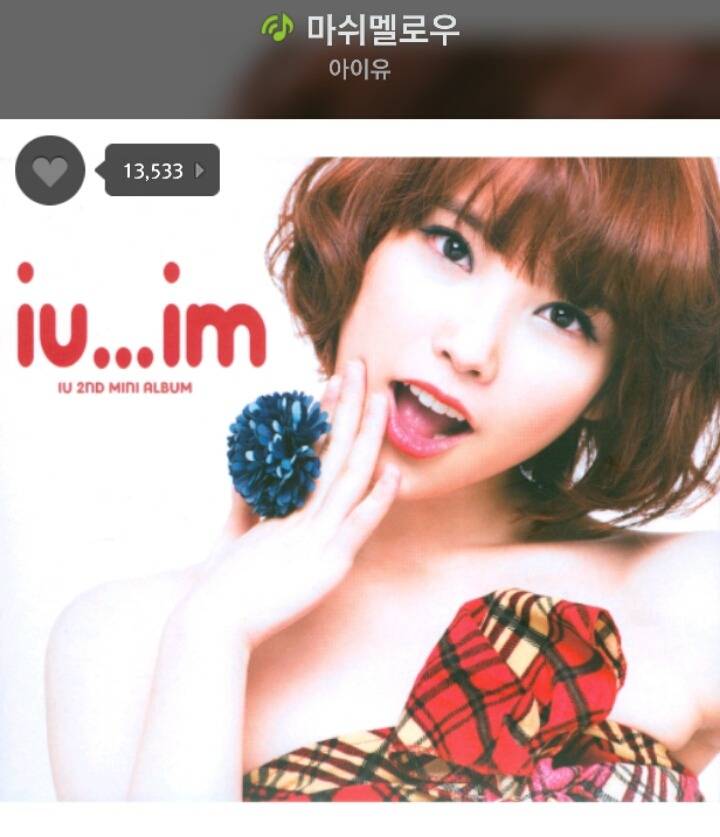The width and height of the screenshot is (720, 837).
Task: Open the 13,533 likes list
Action: (162, 171)
